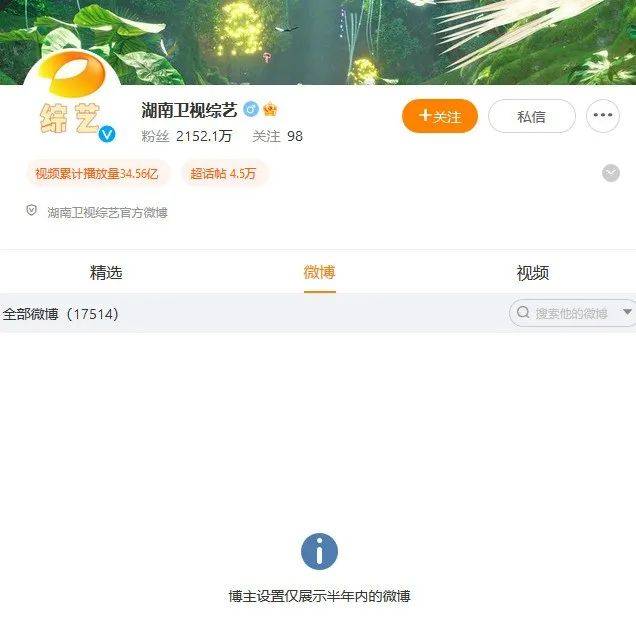The height and width of the screenshot is (629, 636).
Task: Follow 湖南卫视综艺 with the 关注 button
Action: point(440,116)
